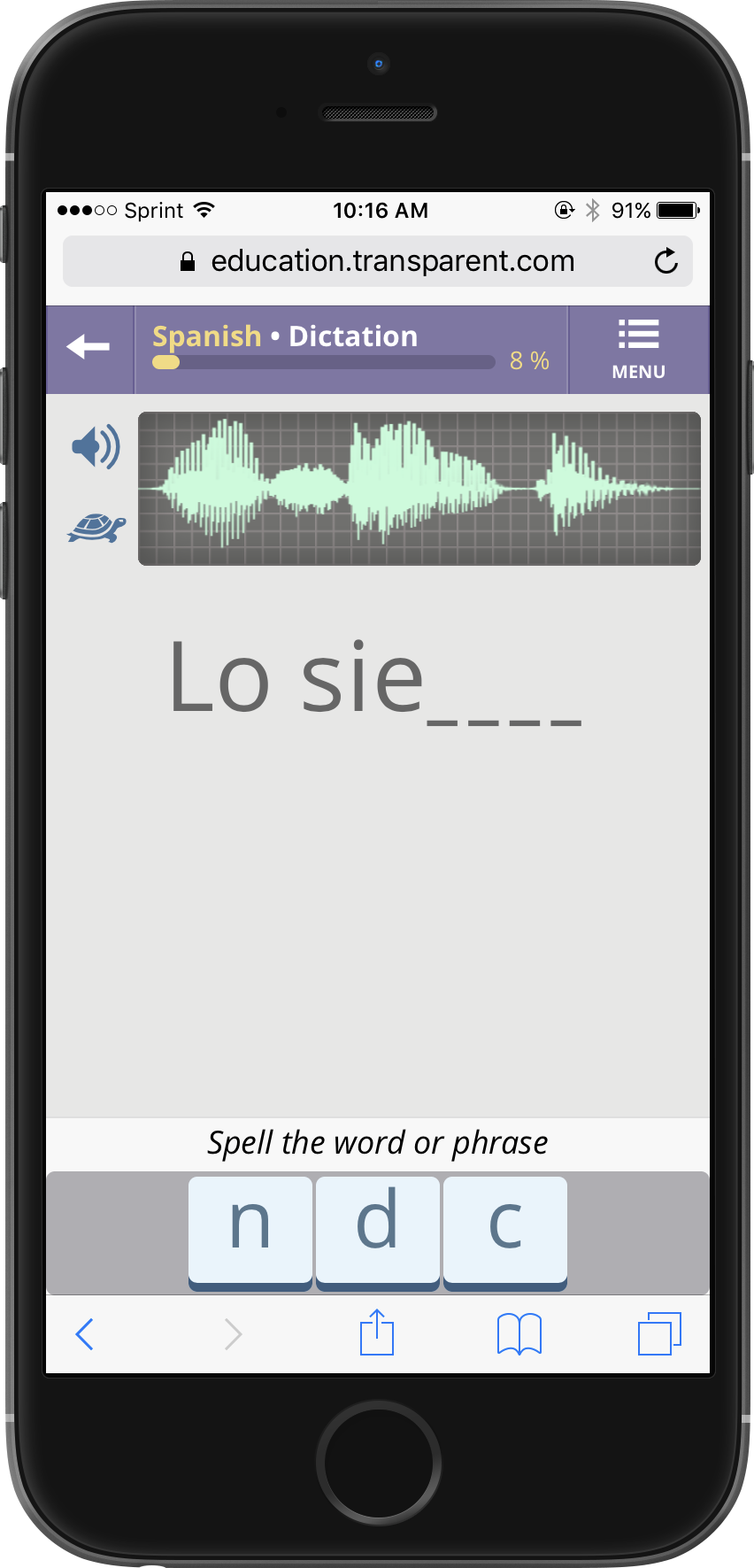Open the MENU button
The height and width of the screenshot is (1568, 754).
coord(638,349)
